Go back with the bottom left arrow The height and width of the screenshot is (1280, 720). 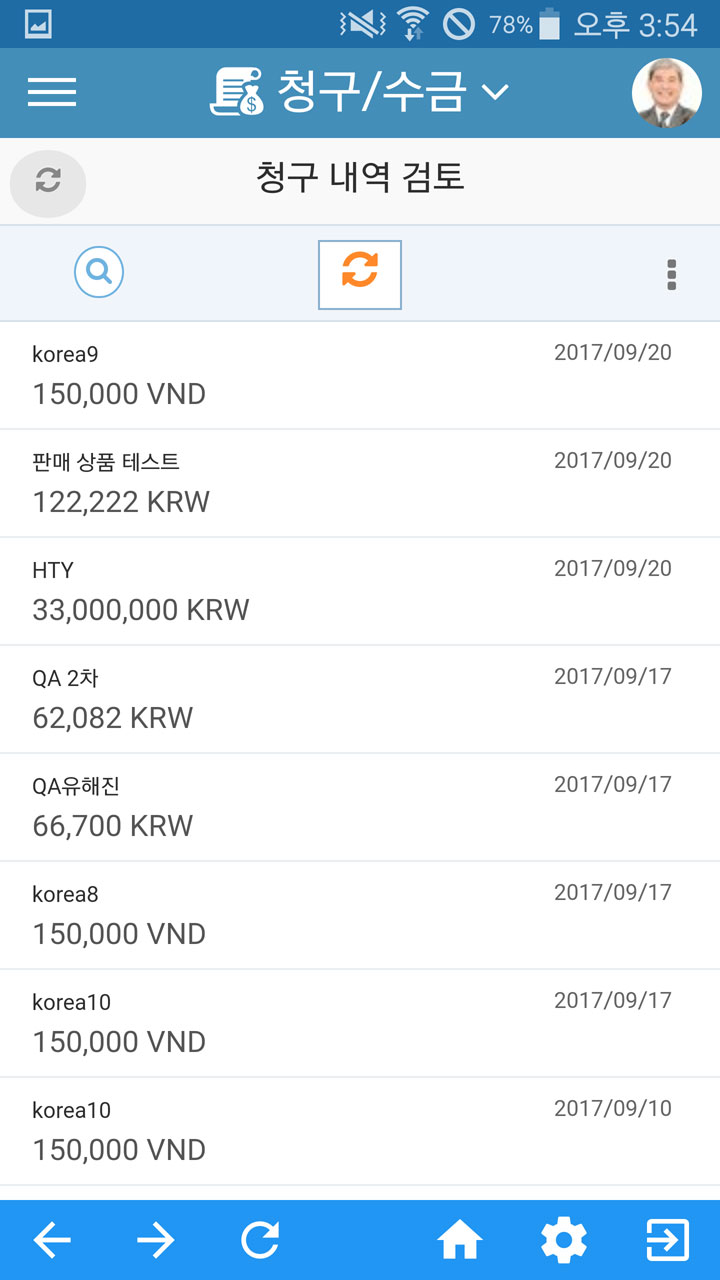click(x=52, y=1241)
